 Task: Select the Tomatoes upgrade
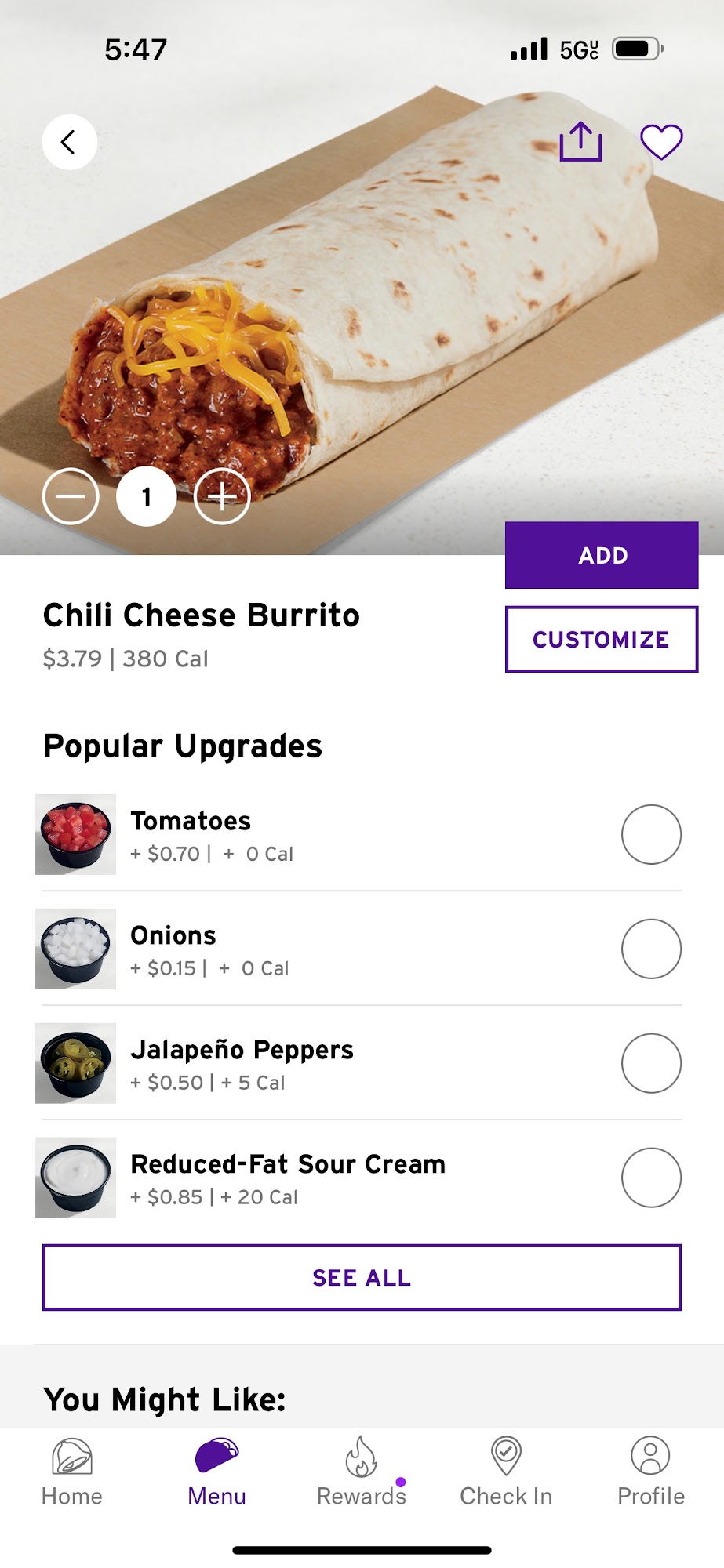click(651, 834)
